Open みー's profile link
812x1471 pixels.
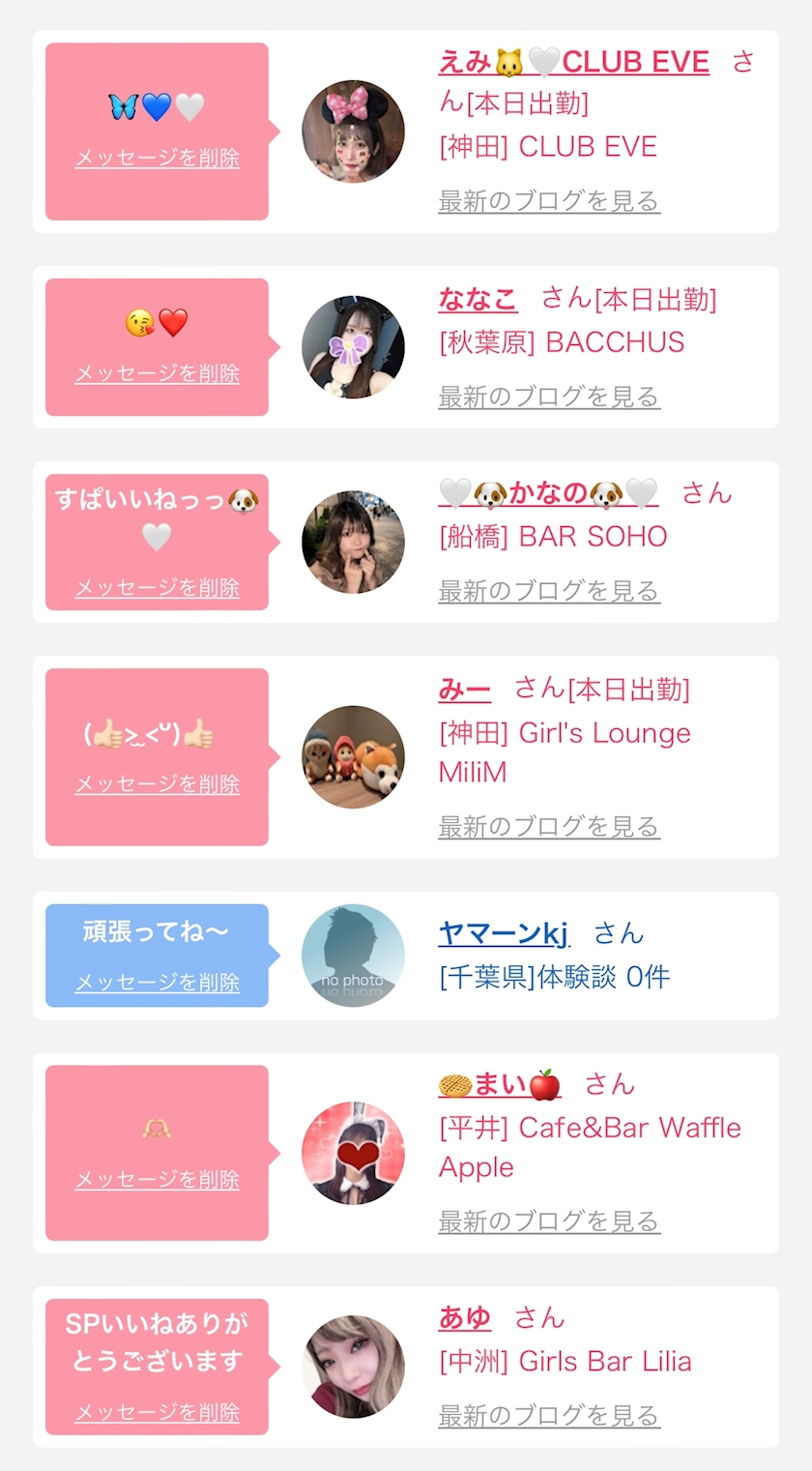coord(464,689)
